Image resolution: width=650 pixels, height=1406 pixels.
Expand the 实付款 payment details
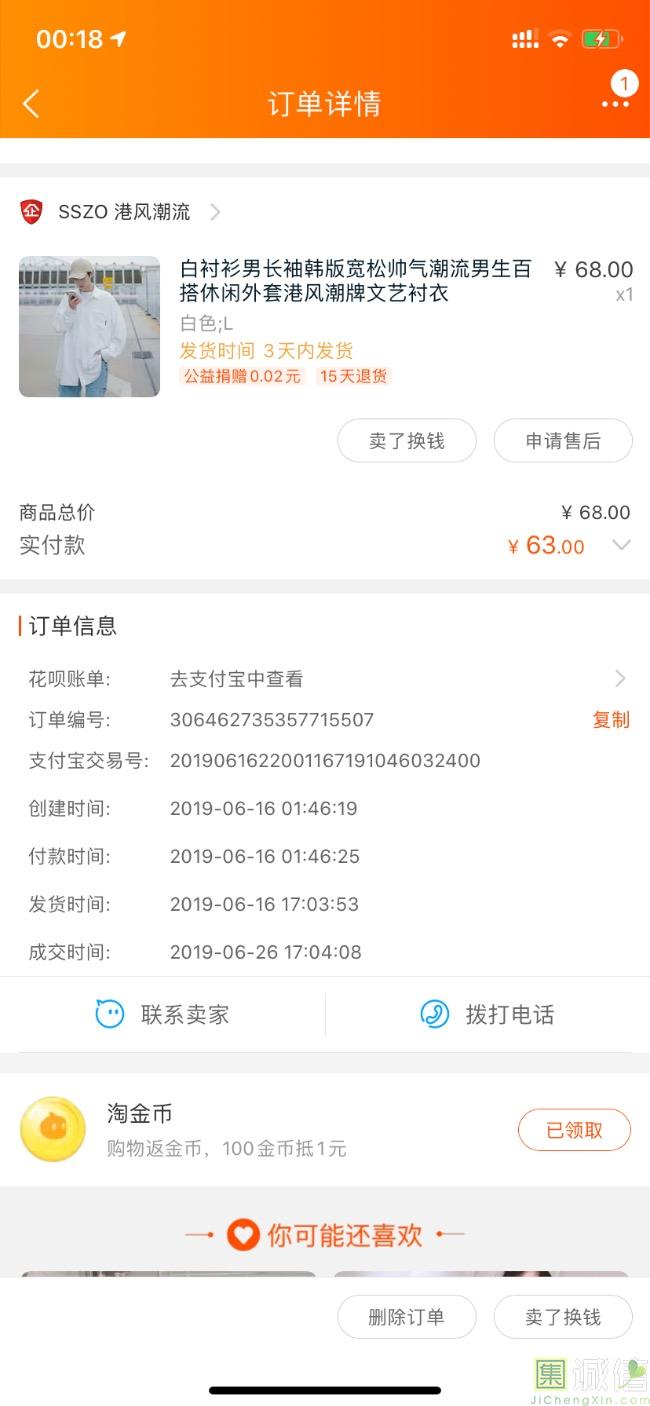click(x=621, y=545)
